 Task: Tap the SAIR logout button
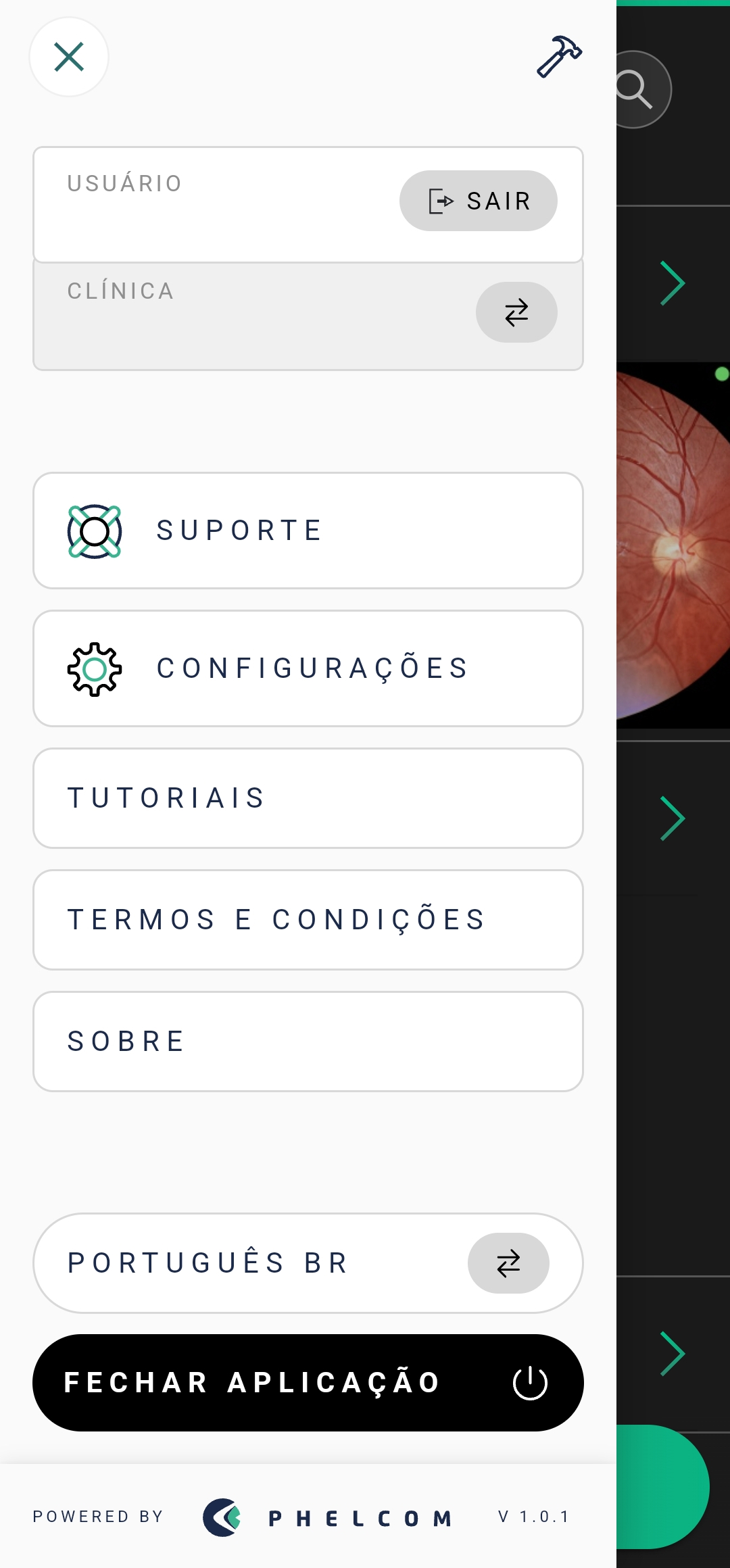click(479, 201)
